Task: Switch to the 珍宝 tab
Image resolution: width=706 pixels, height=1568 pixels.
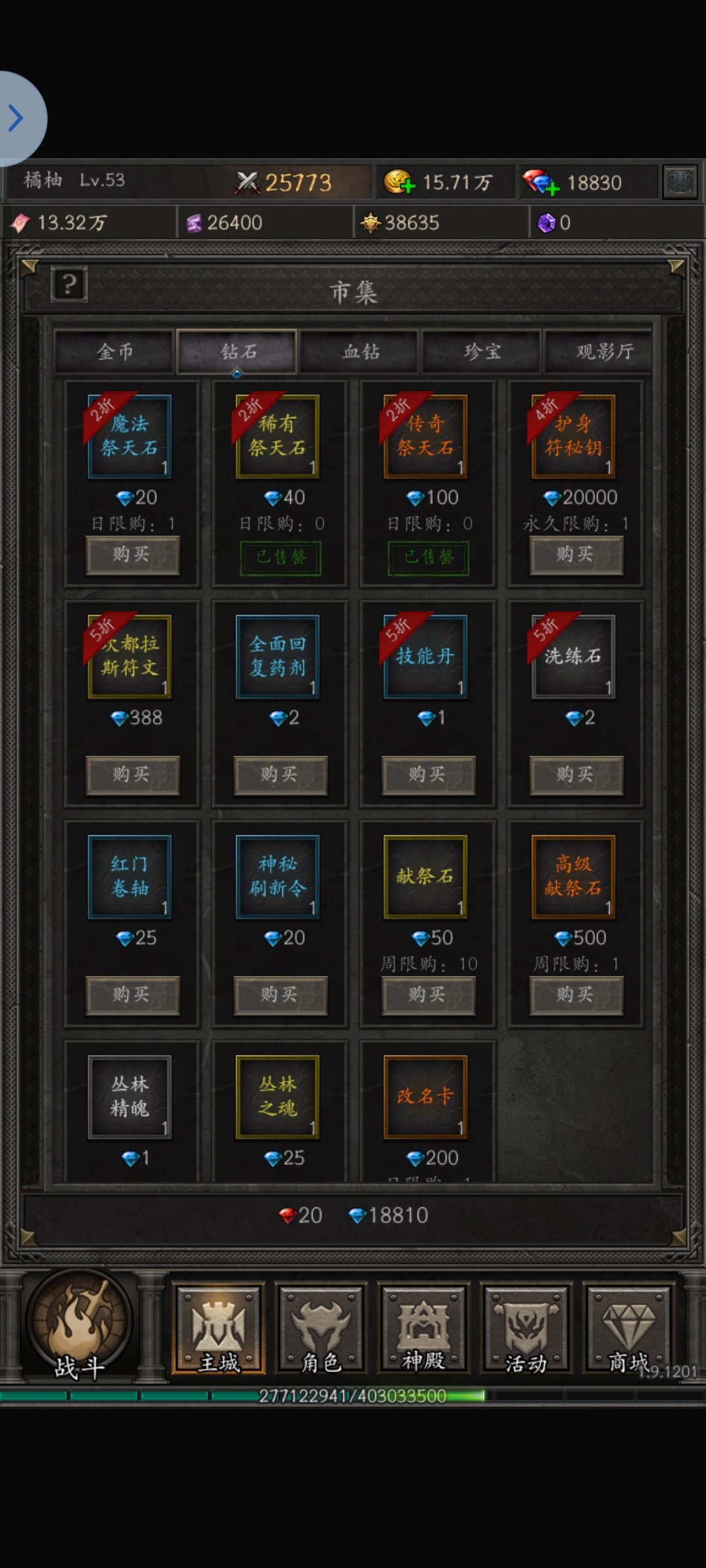Action: 482,352
